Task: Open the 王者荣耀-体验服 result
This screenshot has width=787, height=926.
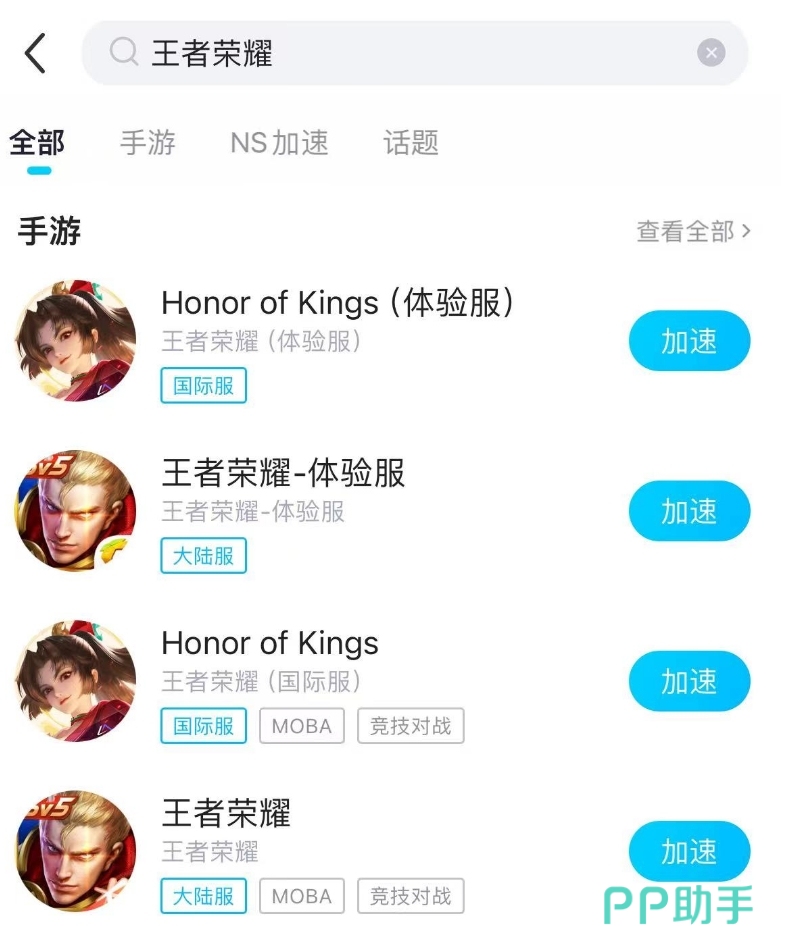Action: click(x=283, y=473)
